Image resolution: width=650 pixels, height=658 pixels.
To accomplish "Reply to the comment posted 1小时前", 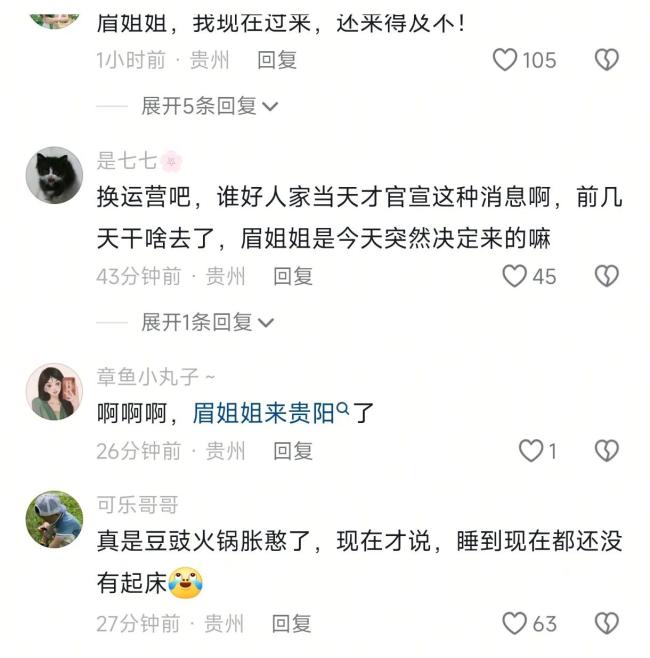I will [277, 60].
